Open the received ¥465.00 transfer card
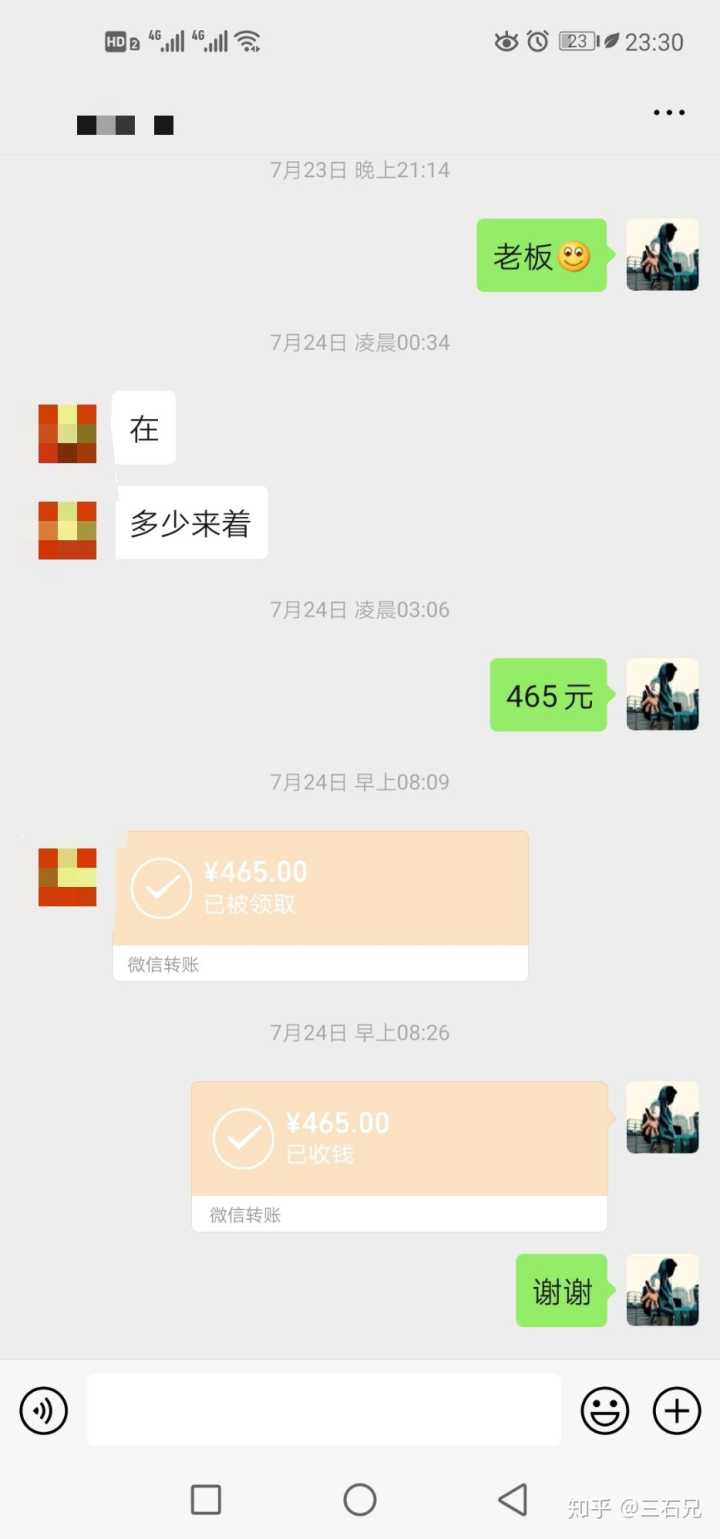720x1539 pixels. point(320,889)
